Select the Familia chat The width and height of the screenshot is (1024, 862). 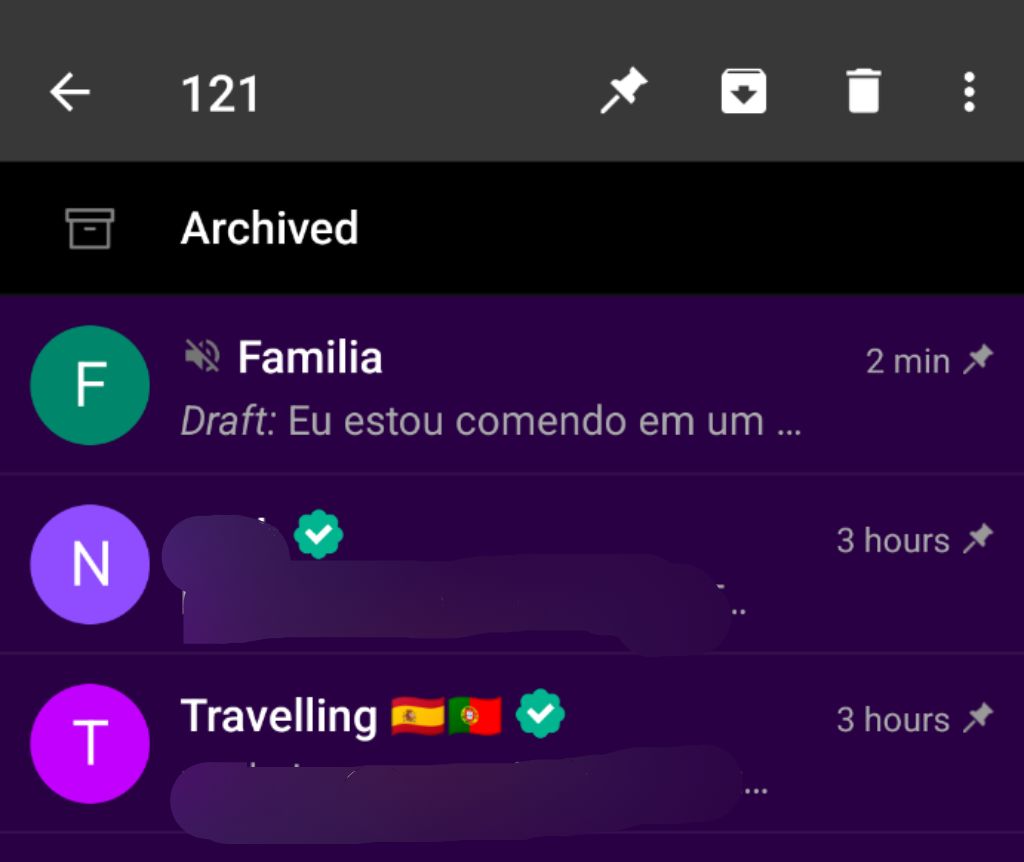(500, 386)
